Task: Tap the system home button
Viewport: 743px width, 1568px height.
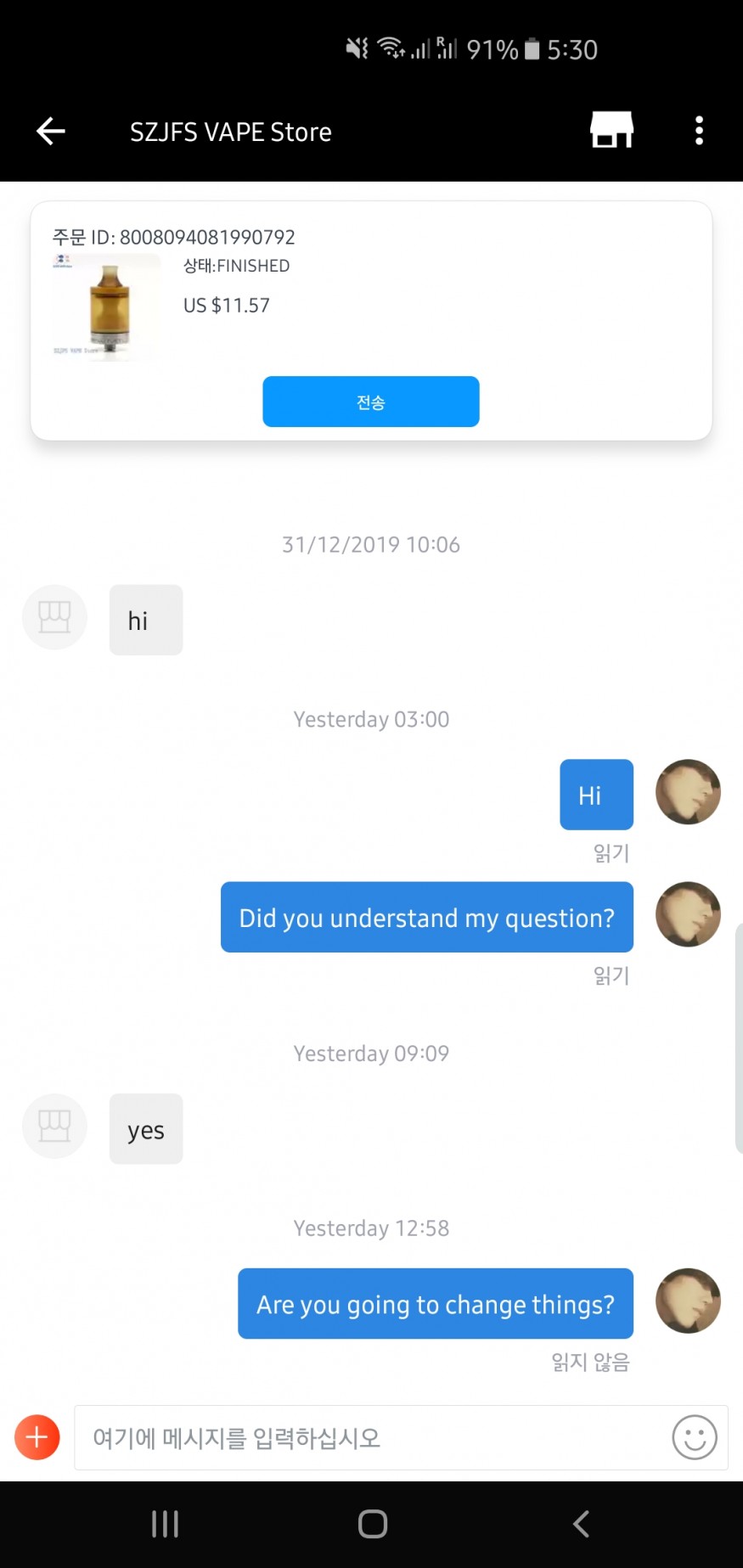Action: pyautogui.click(x=373, y=1524)
